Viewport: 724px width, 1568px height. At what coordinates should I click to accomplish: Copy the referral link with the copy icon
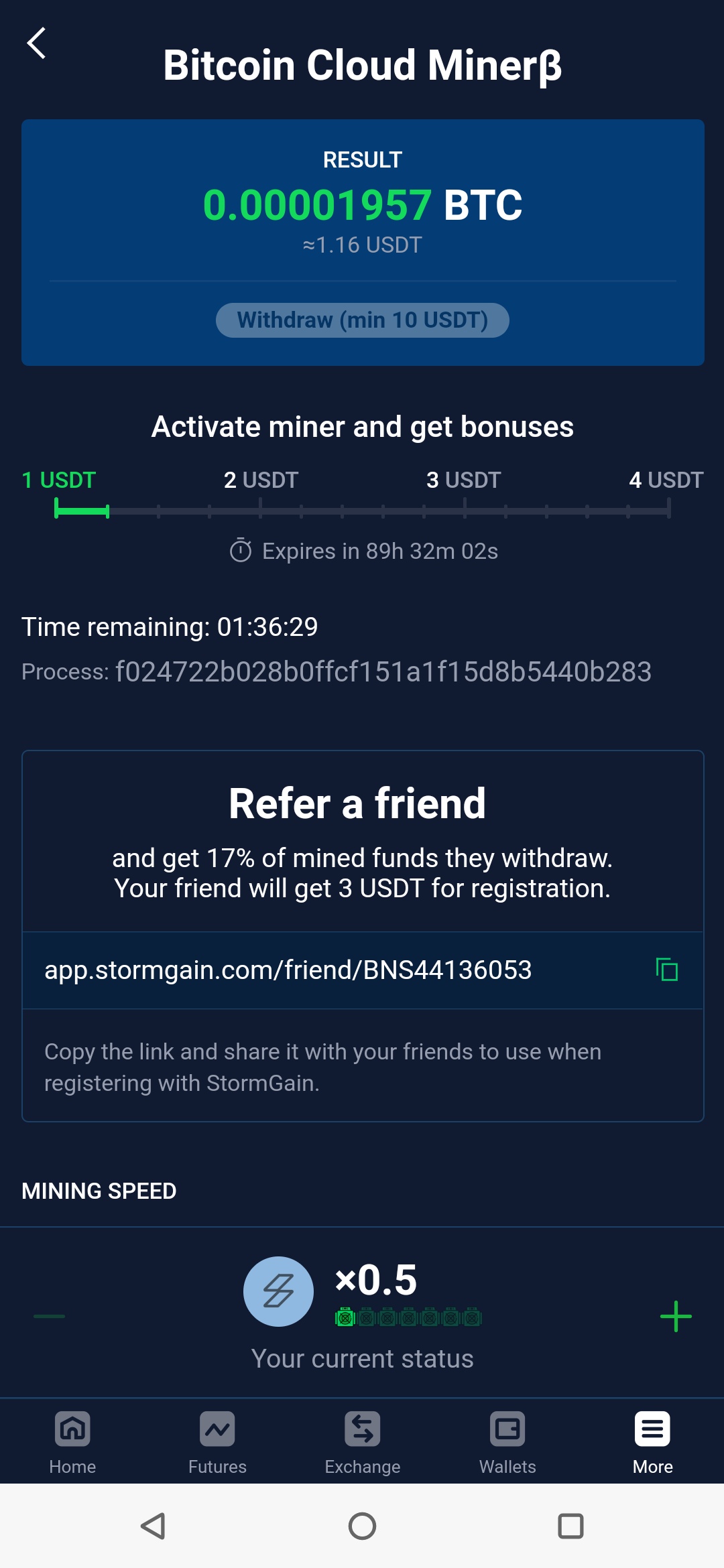click(x=667, y=970)
